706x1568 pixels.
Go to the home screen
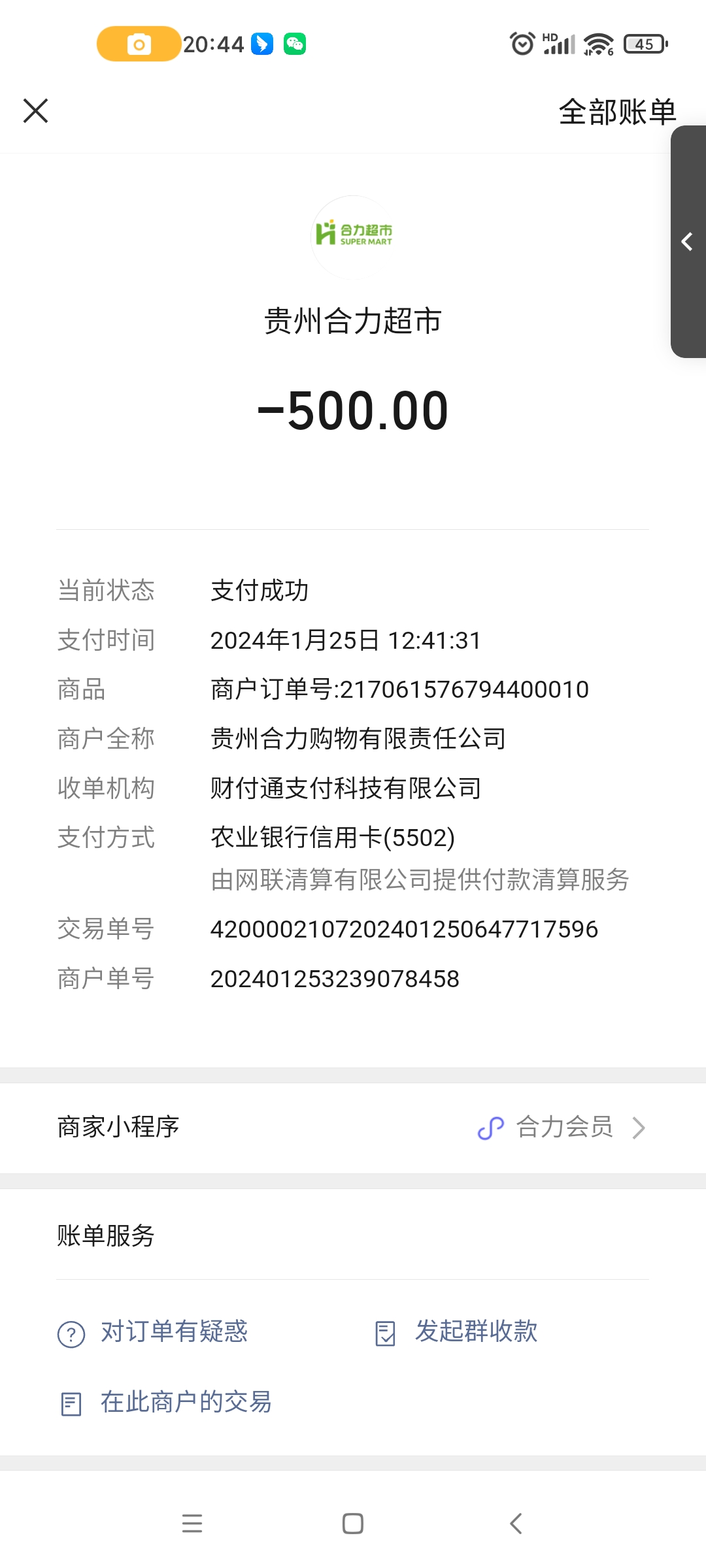tap(353, 1524)
